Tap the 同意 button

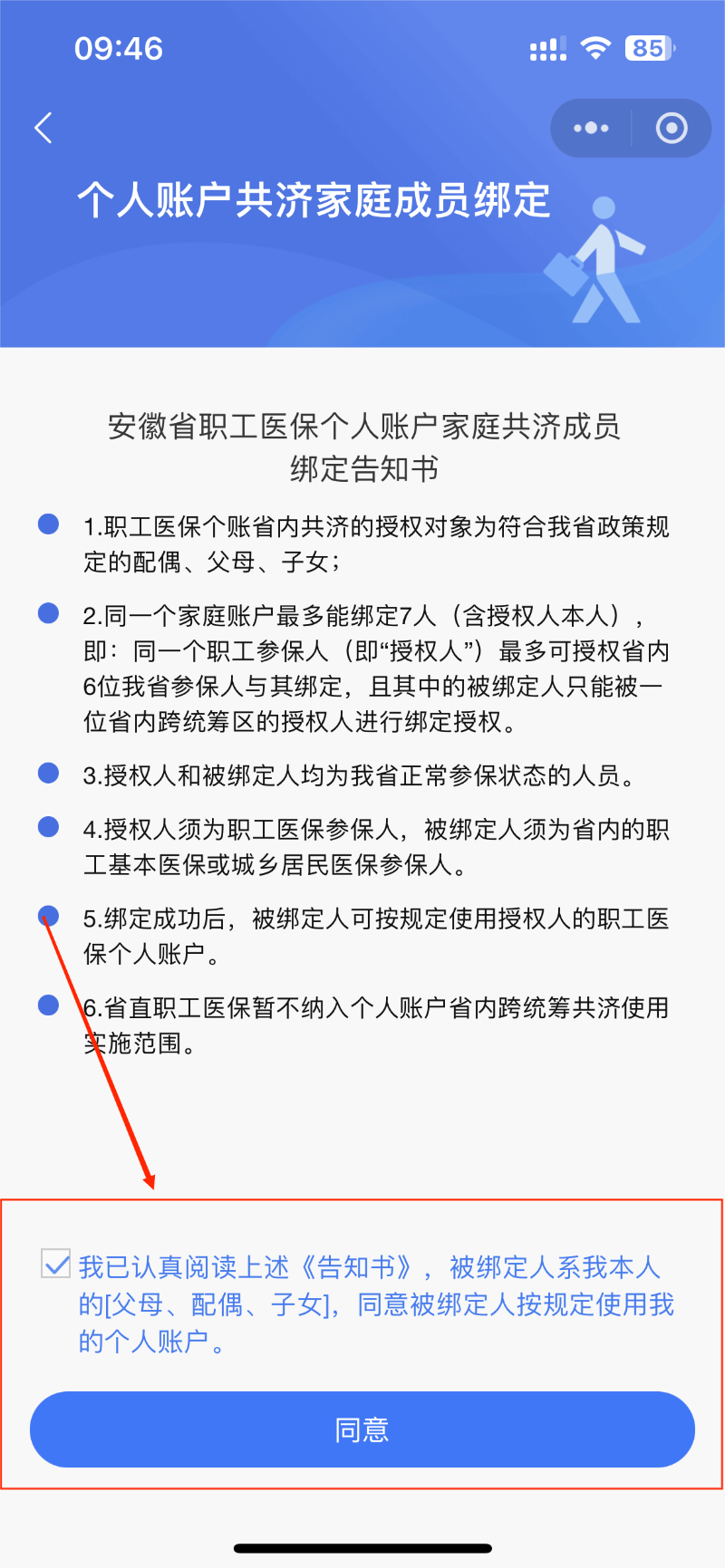point(362,1429)
